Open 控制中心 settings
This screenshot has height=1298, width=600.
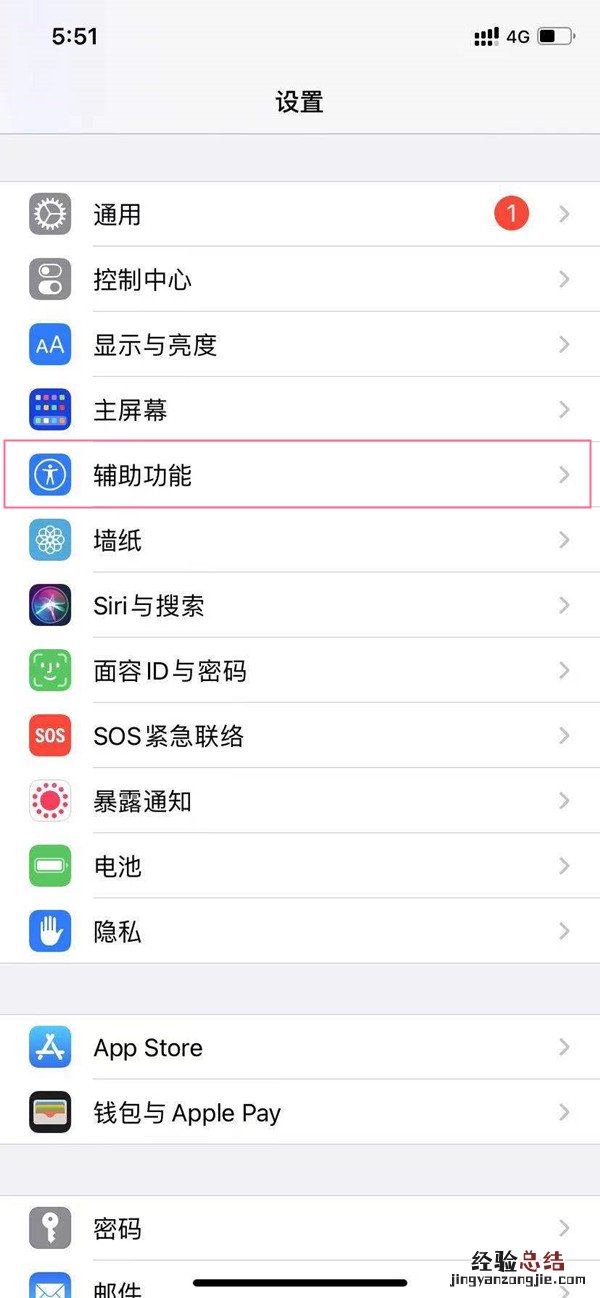[x=300, y=279]
